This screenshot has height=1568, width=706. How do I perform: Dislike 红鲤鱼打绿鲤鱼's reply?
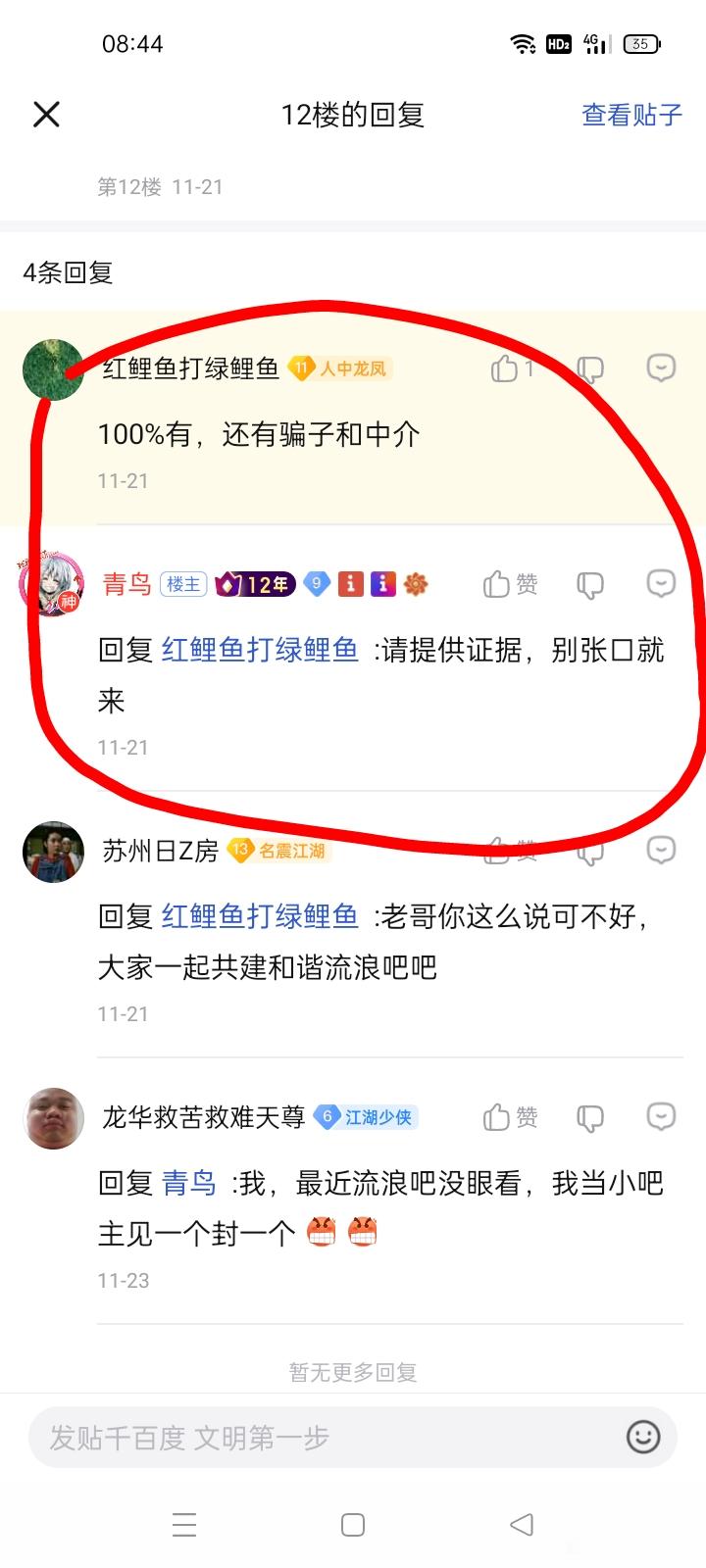coord(590,368)
